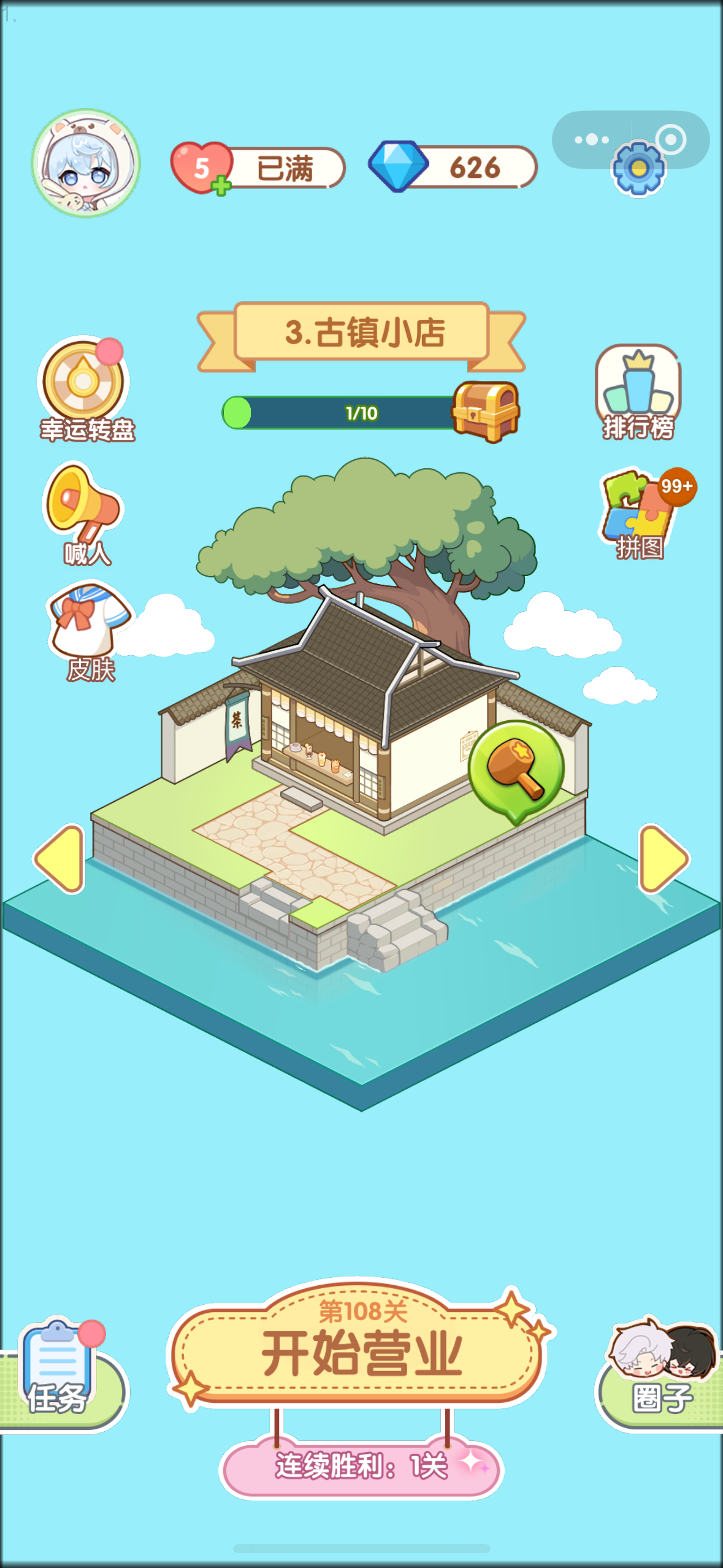Open 幸运转盘 lucky wheel
Image resolution: width=723 pixels, height=1568 pixels.
point(85,388)
